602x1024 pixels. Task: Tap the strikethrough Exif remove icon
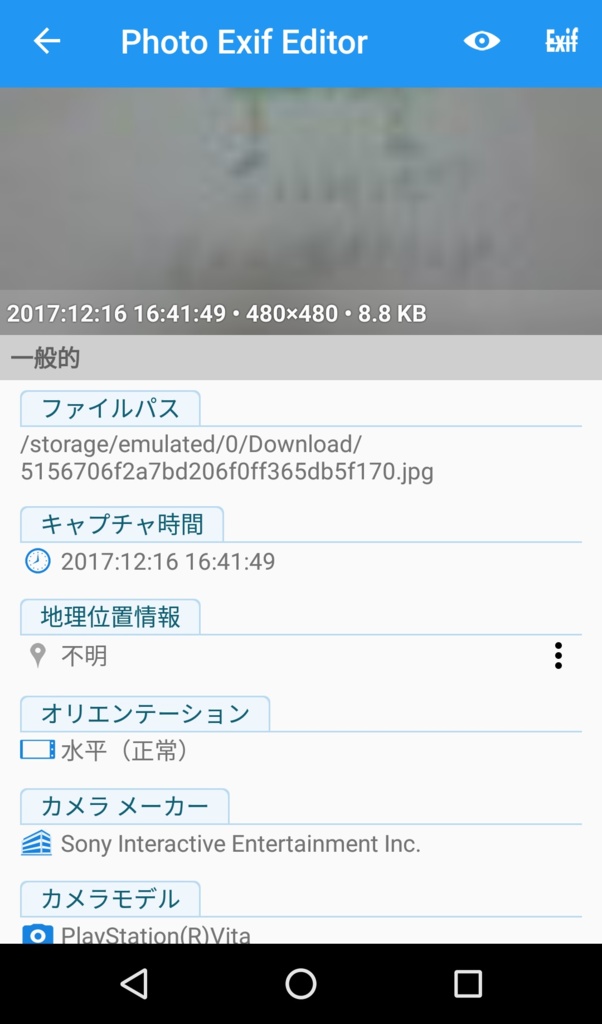point(562,42)
